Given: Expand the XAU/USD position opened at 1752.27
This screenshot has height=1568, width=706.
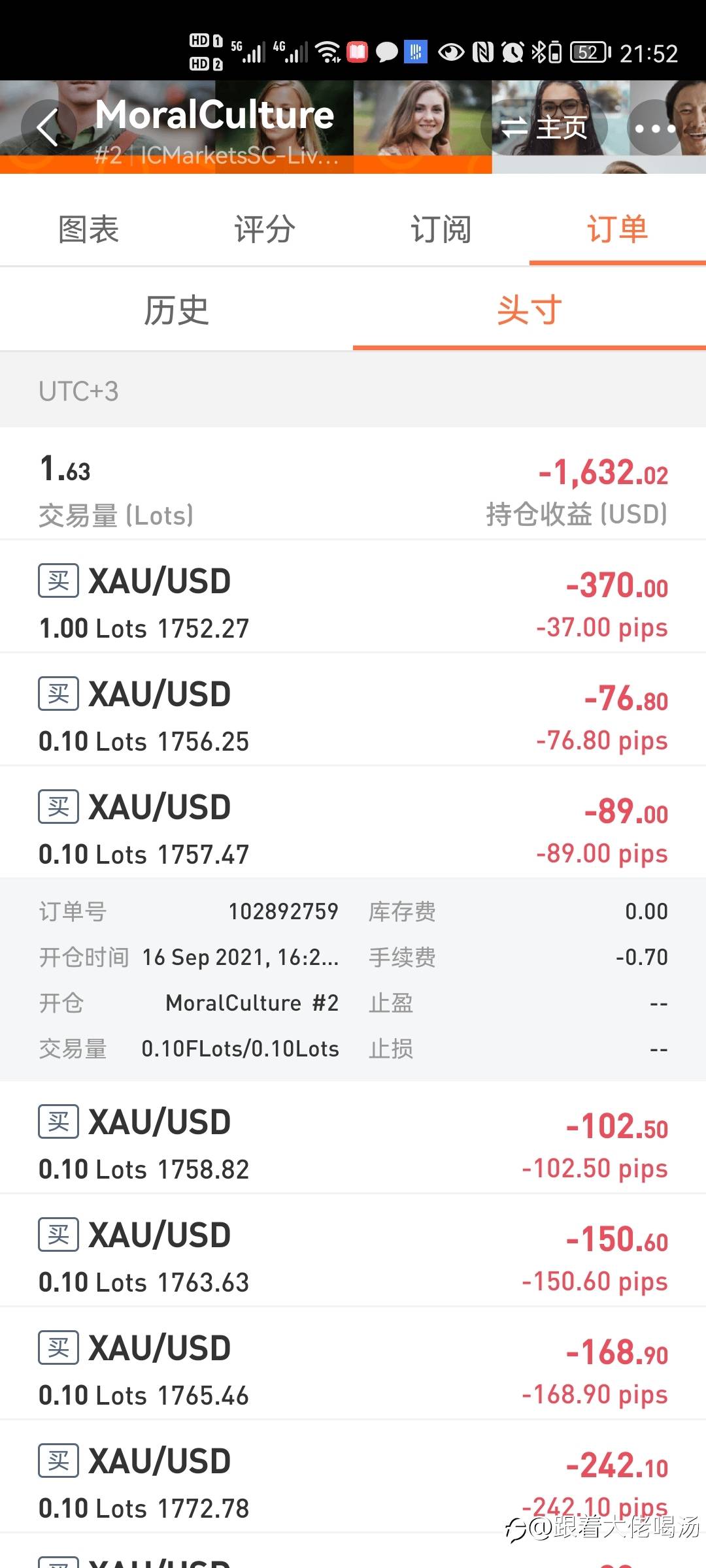Looking at the screenshot, I should pos(353,596).
